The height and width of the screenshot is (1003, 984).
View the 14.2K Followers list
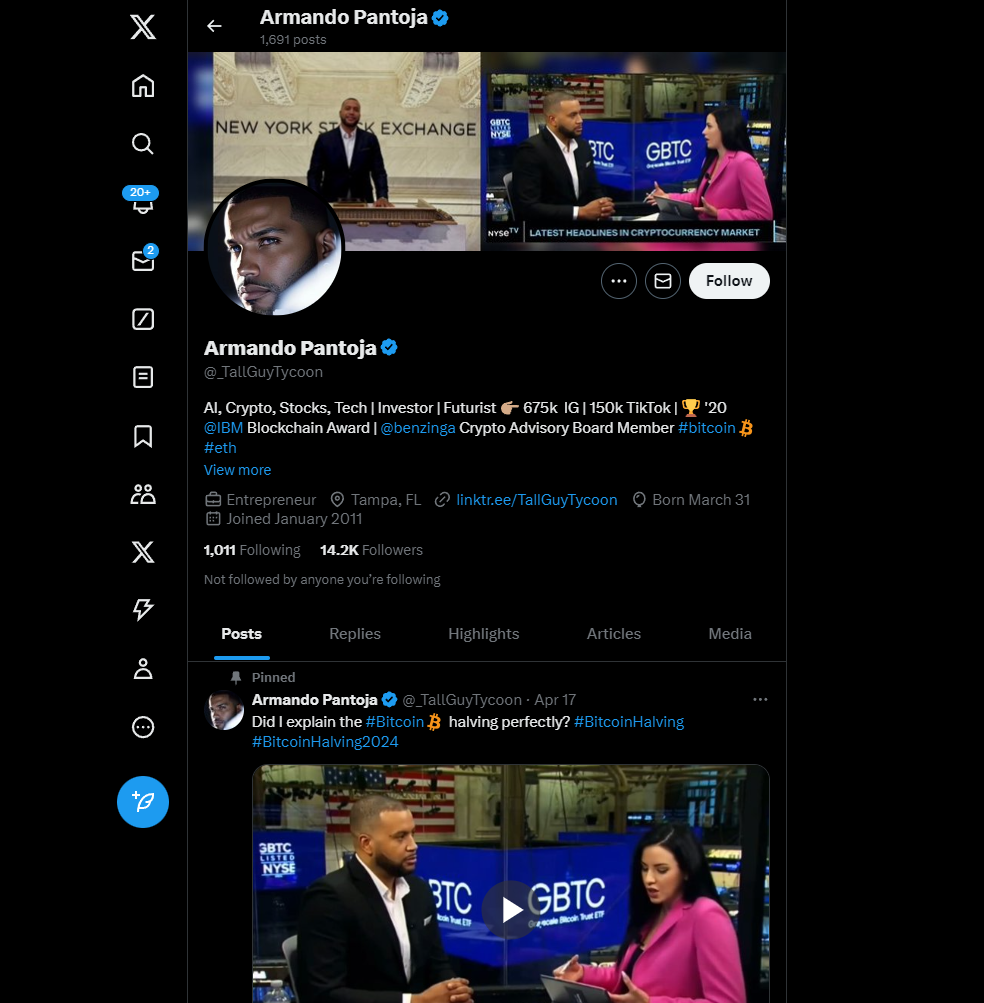(371, 550)
